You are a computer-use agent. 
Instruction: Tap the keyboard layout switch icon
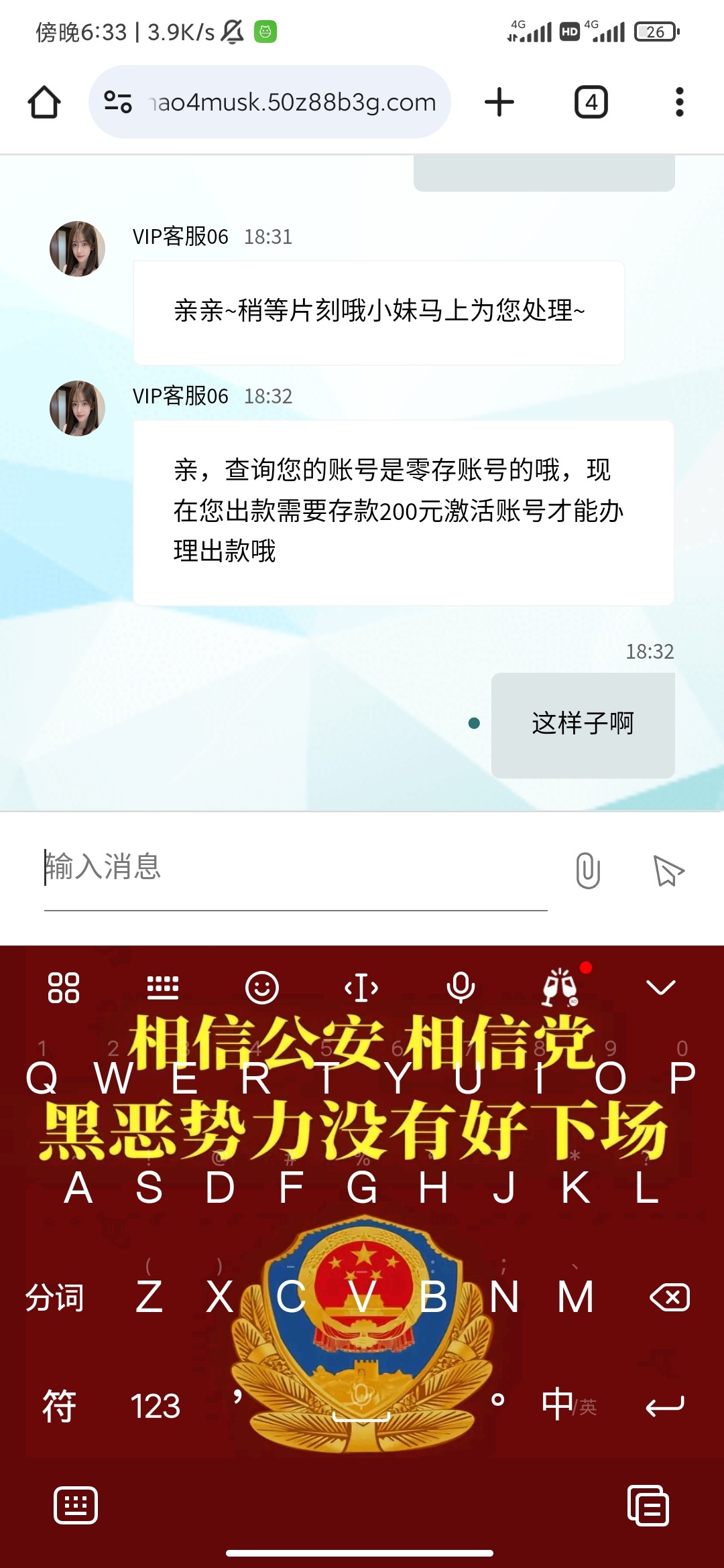pos(163,988)
